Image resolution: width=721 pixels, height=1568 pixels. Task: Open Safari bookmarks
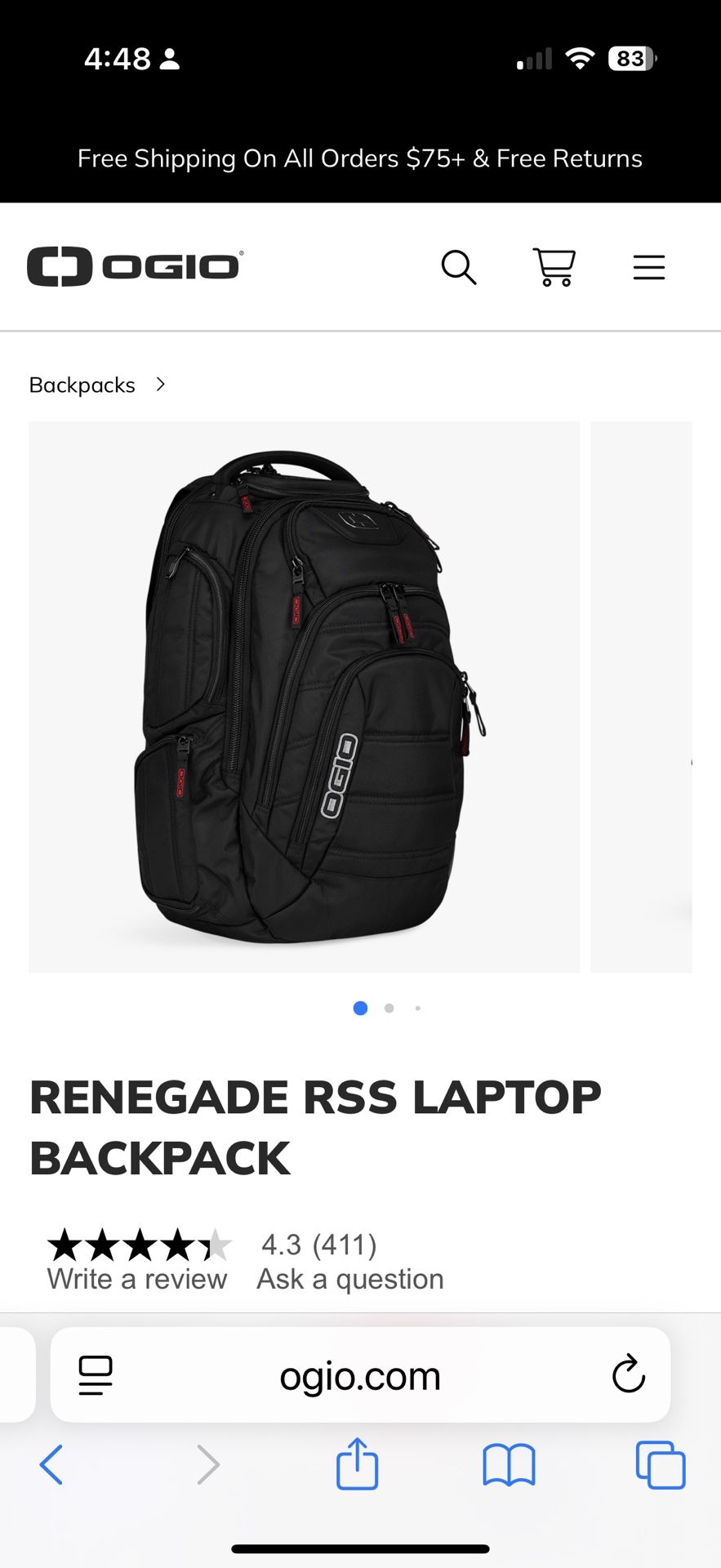(508, 1464)
